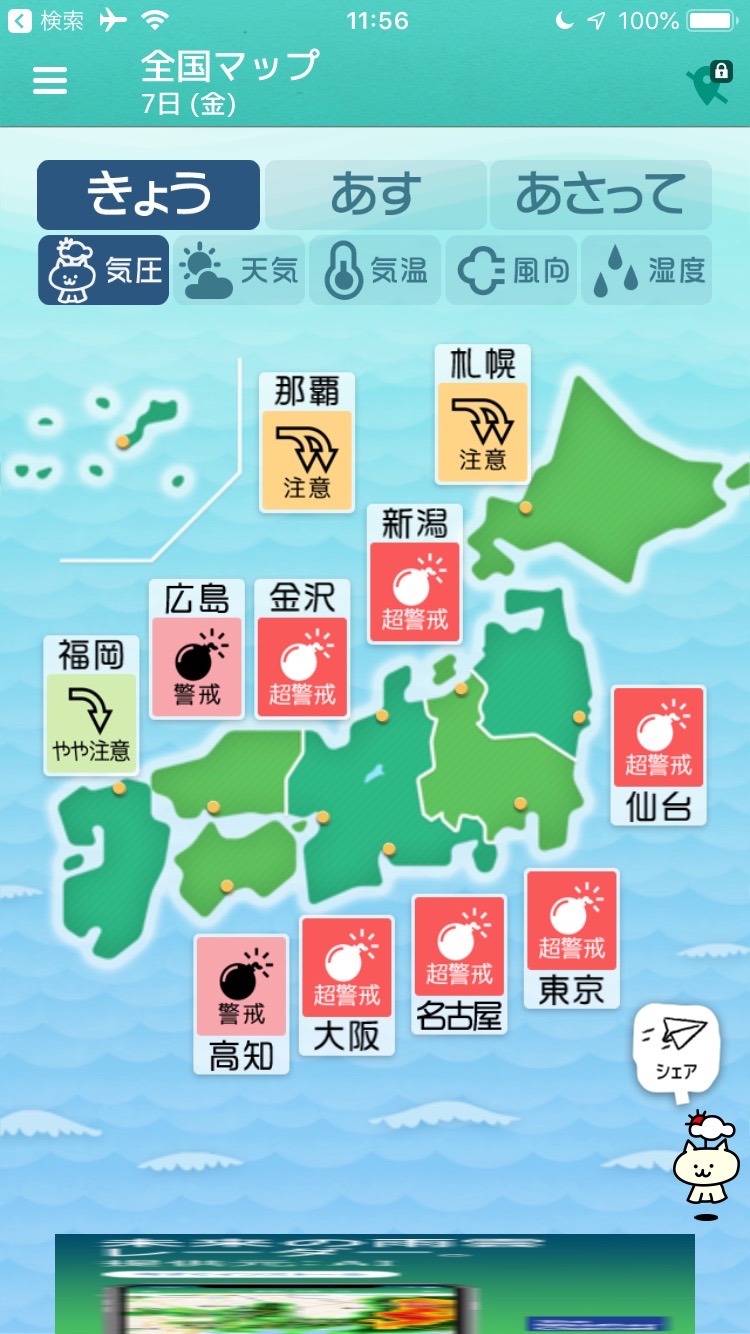Show the 気温 temperature map
This screenshot has height=1334, width=750.
click(x=375, y=270)
